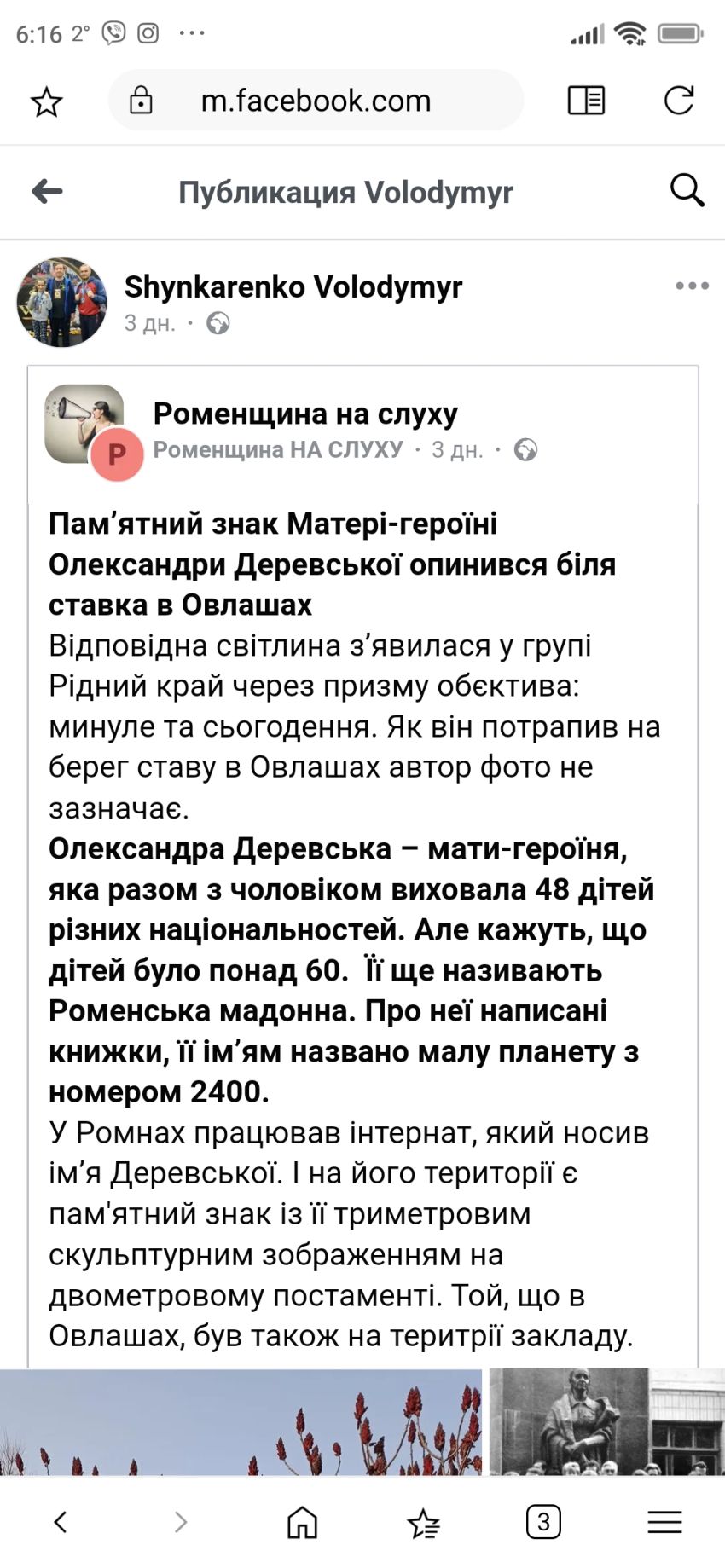Open the browser hamburger menu
725x1568 pixels.
(664, 1522)
